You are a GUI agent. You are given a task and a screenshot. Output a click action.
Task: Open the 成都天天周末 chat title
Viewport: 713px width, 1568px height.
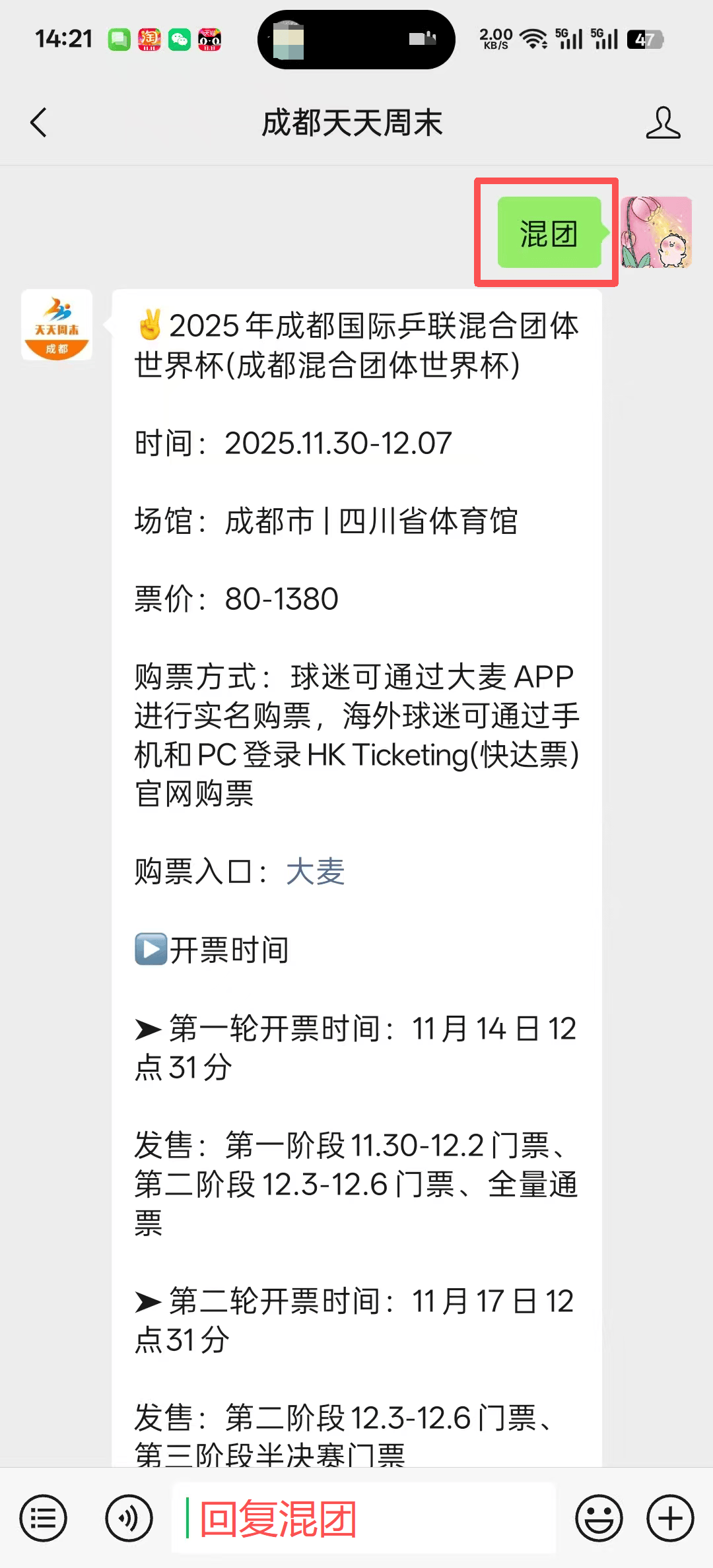pyautogui.click(x=355, y=123)
